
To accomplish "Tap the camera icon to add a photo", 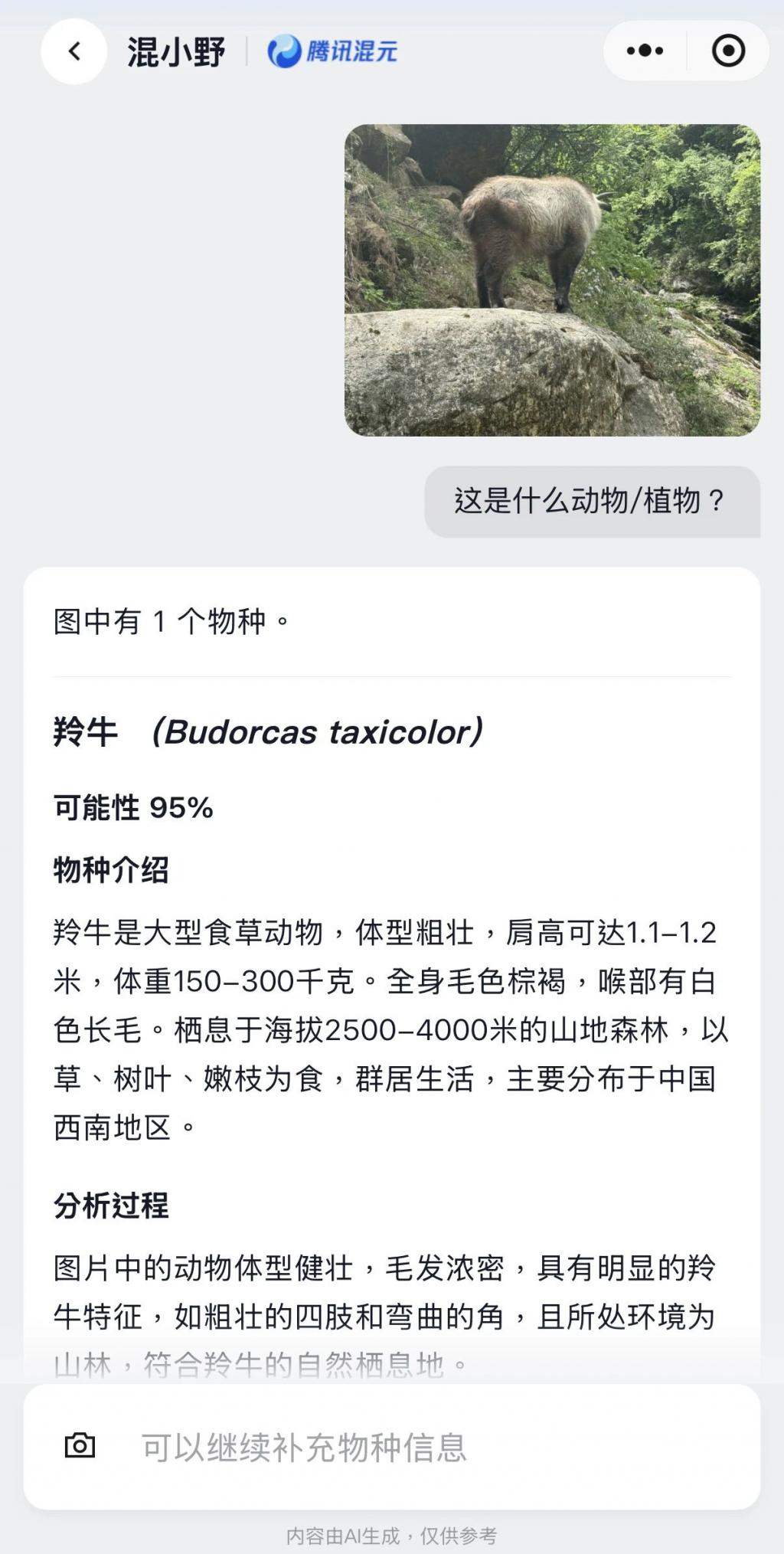I will coord(80,1445).
